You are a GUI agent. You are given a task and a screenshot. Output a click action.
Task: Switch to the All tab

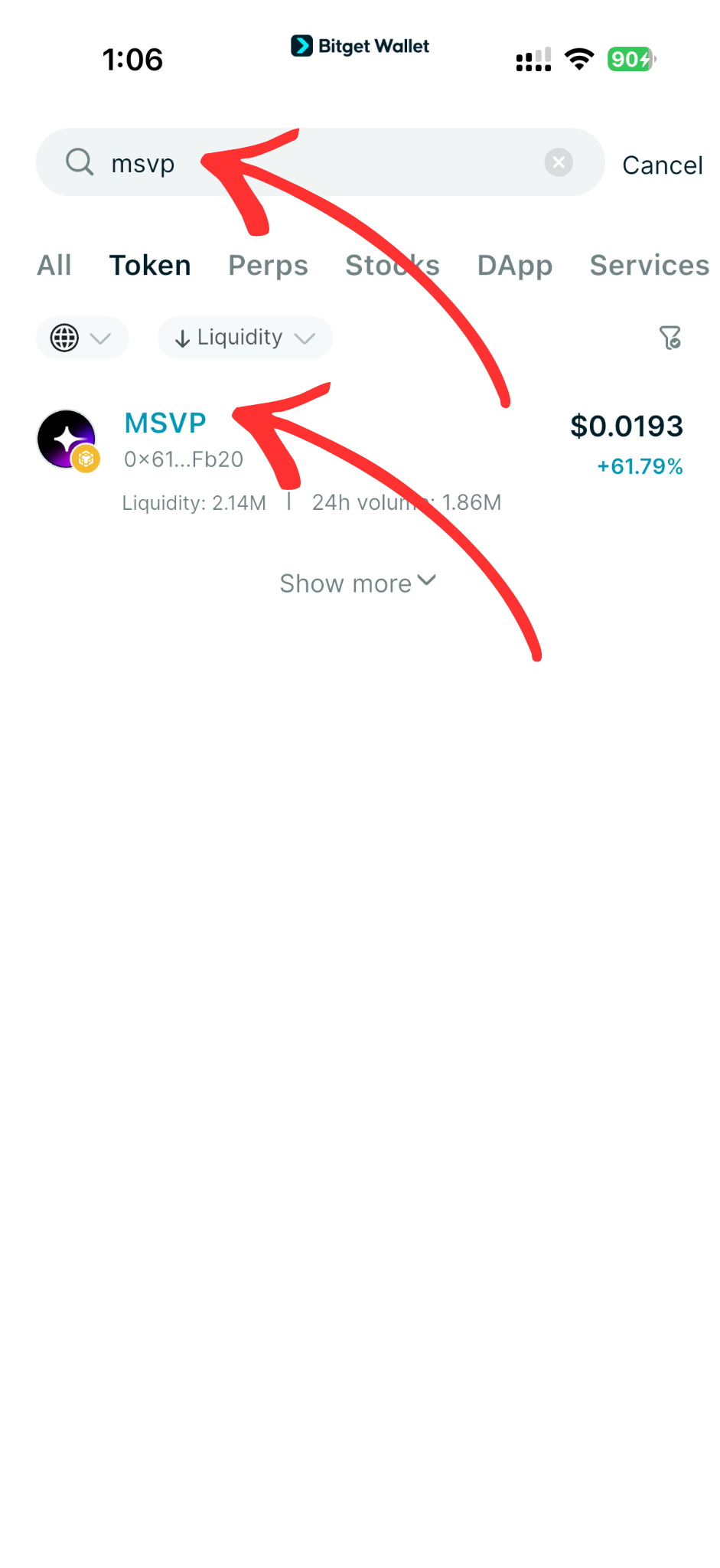[x=54, y=265]
